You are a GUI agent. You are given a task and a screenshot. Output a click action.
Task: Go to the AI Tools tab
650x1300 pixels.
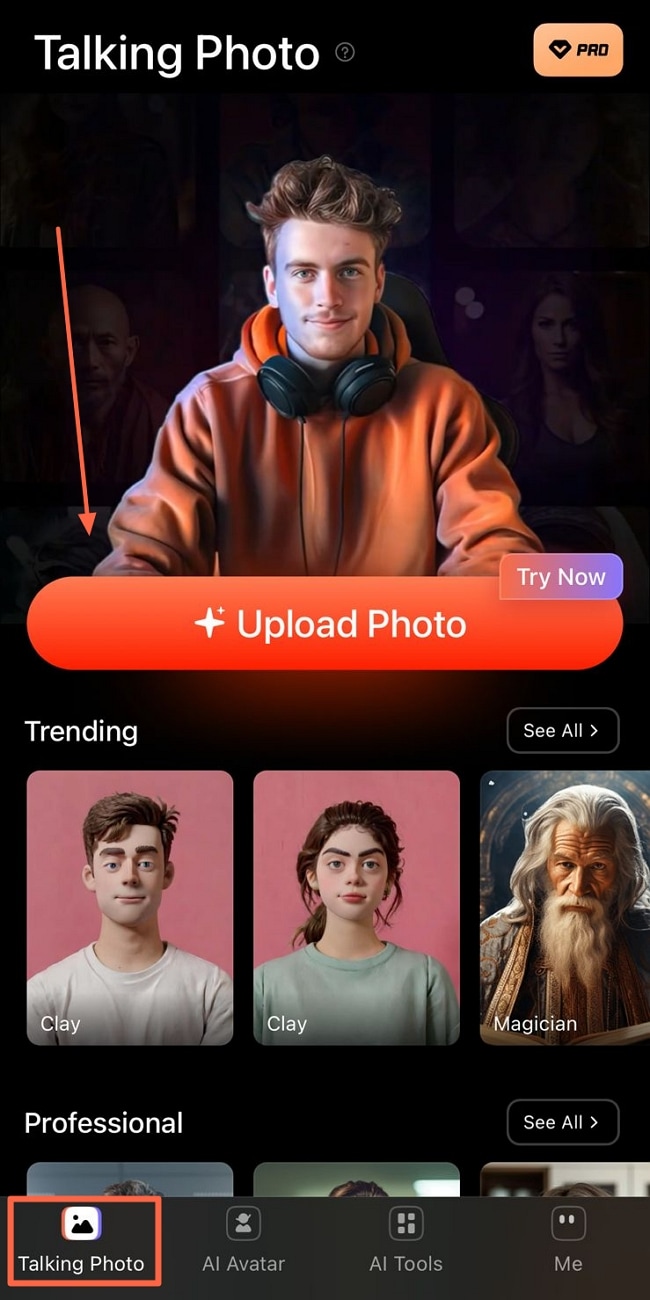coord(406,1242)
